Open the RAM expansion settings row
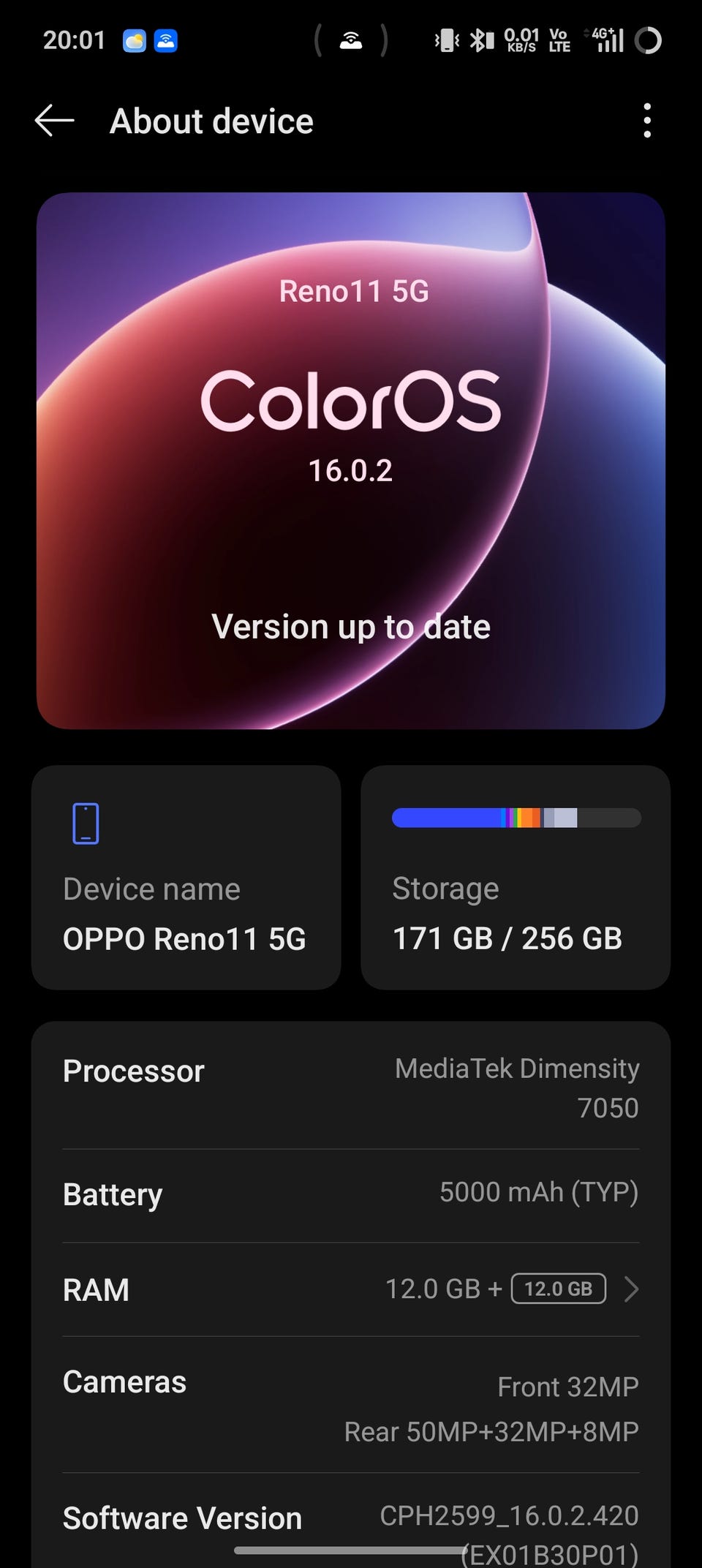702x1568 pixels. point(351,1289)
